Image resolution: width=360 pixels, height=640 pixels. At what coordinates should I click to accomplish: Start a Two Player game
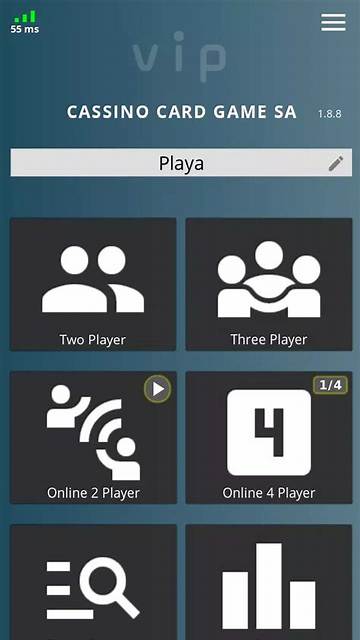pyautogui.click(x=93, y=284)
